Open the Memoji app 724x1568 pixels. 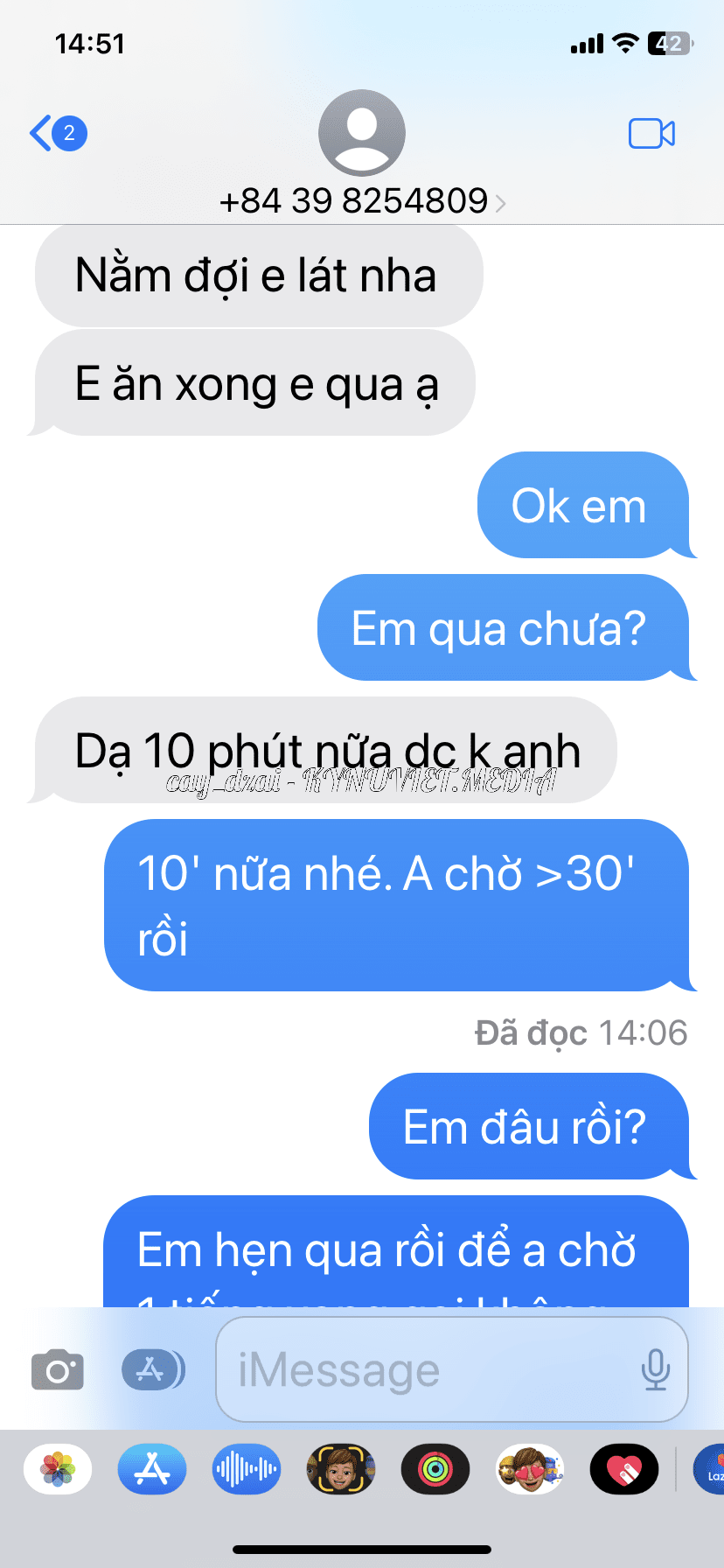341,1469
